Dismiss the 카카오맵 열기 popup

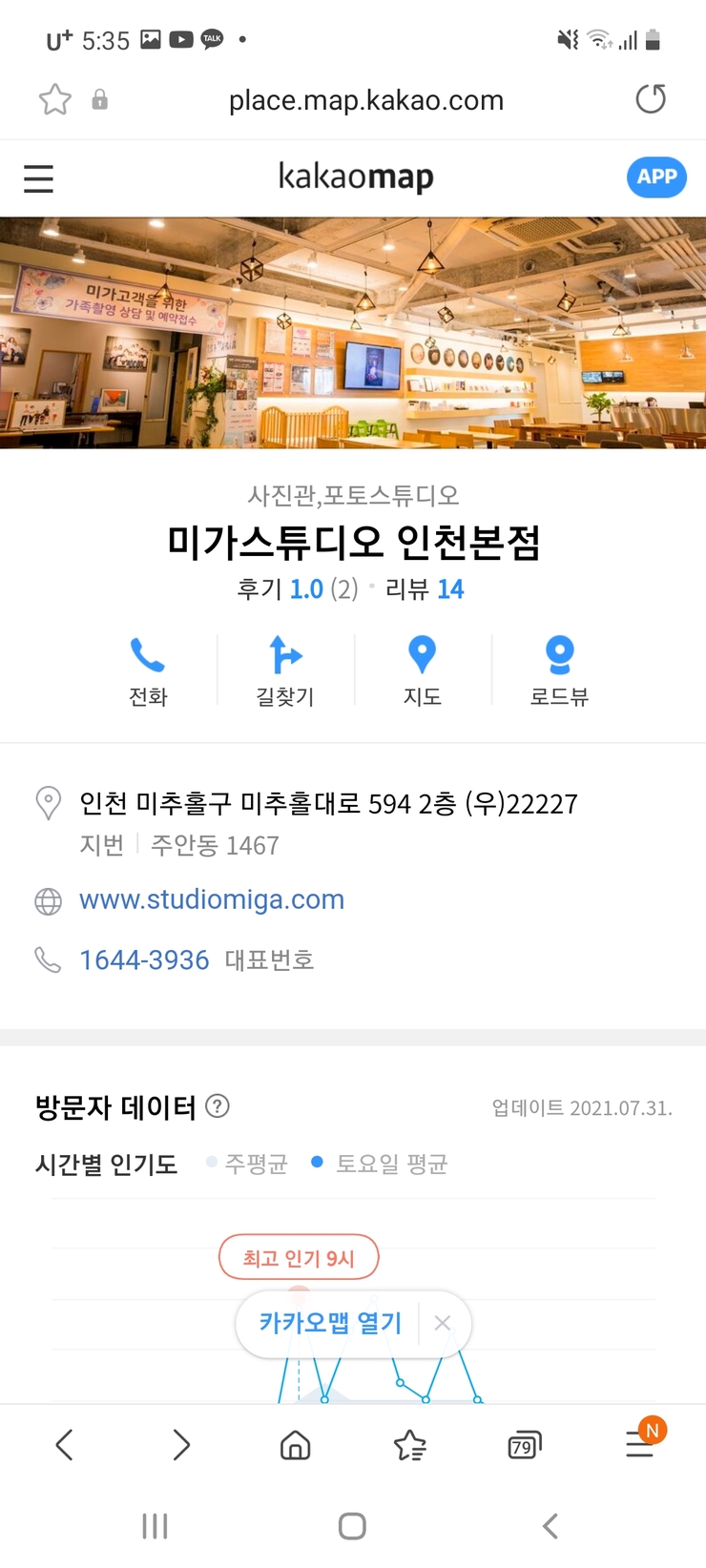click(x=443, y=1323)
